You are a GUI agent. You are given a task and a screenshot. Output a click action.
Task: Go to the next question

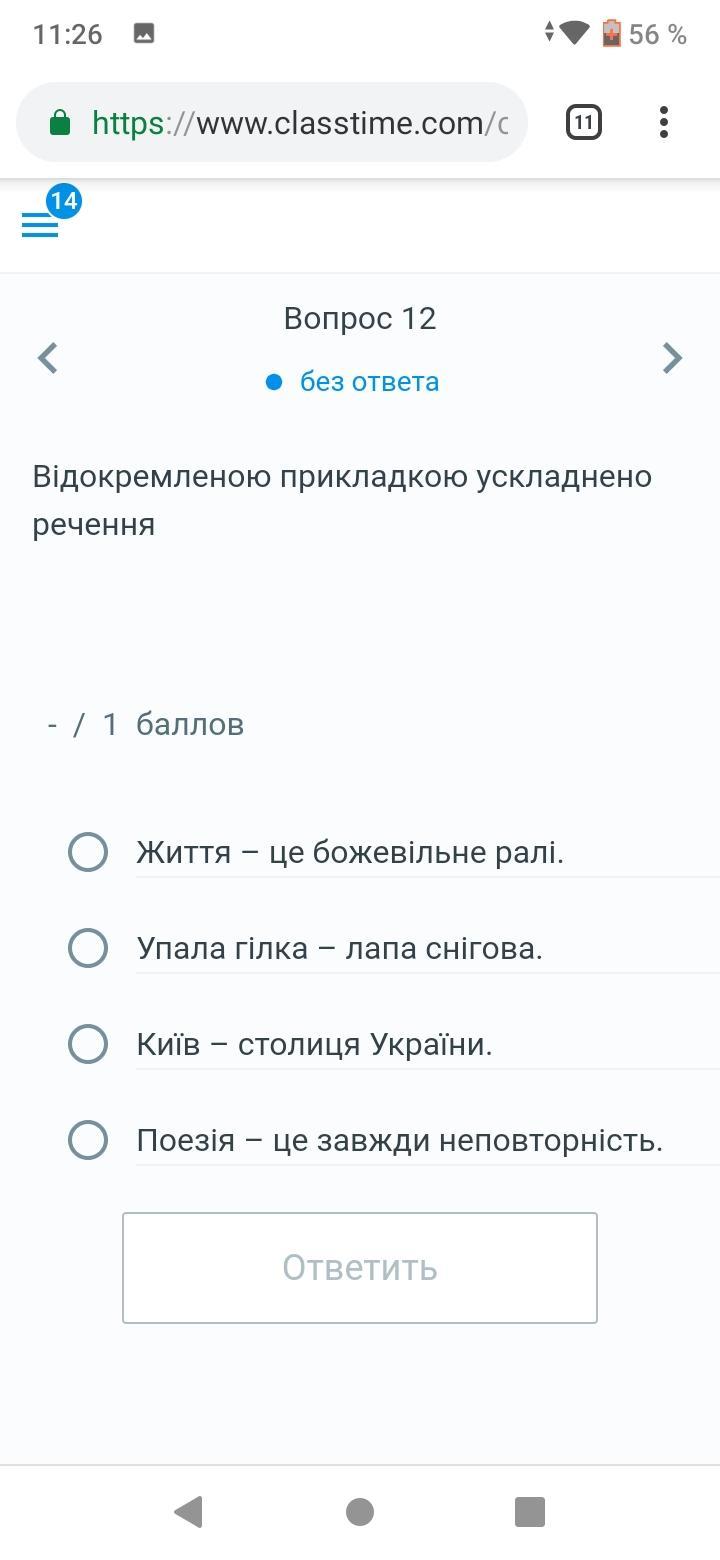[672, 358]
